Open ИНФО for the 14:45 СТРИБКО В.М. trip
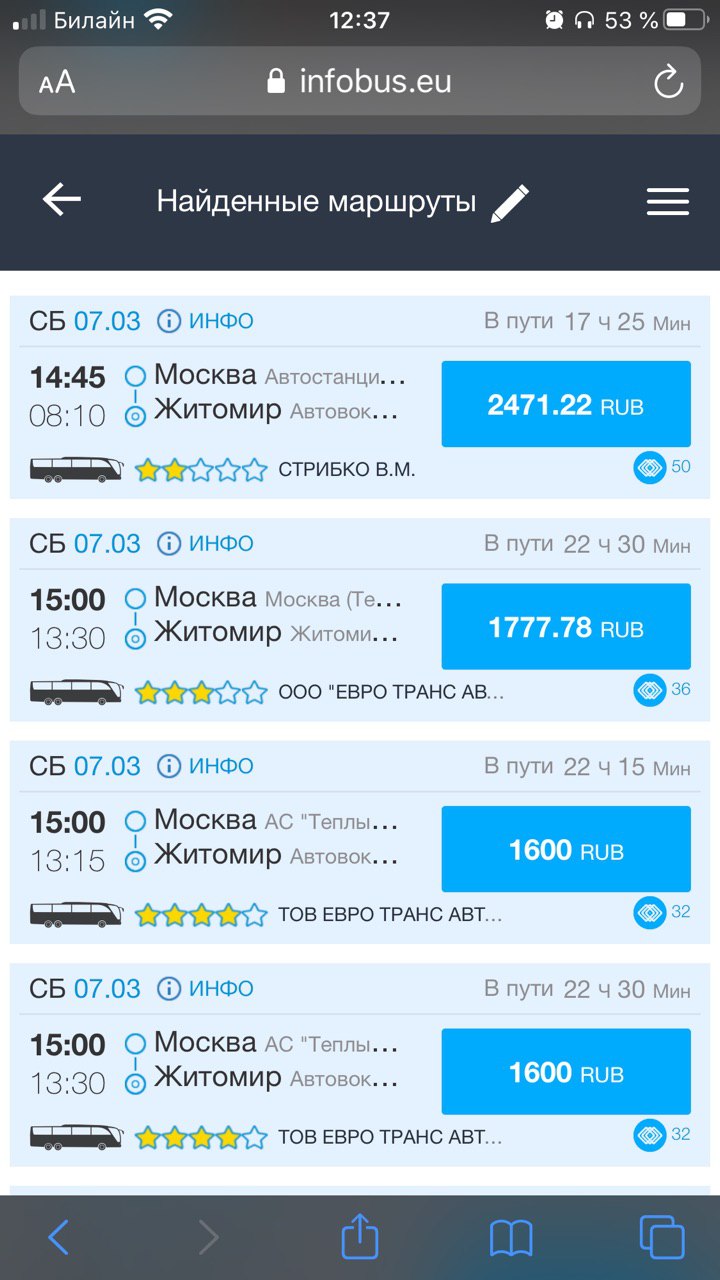Viewport: 720px width, 1280px height. [206, 321]
